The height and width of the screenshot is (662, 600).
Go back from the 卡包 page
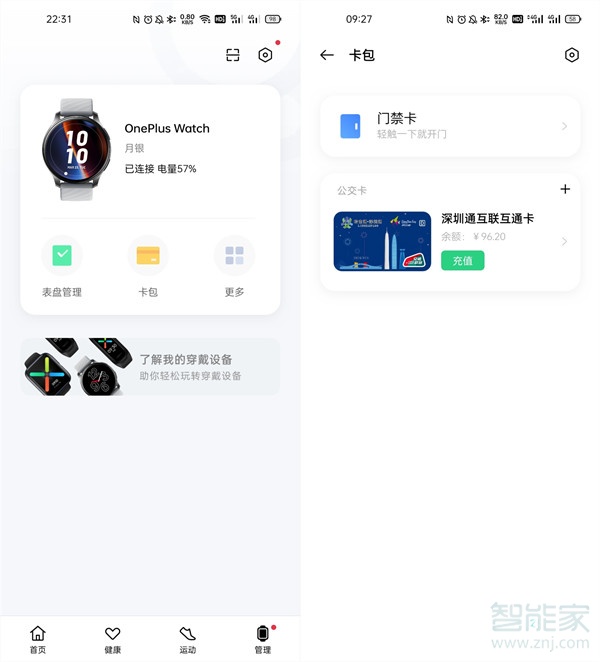coord(326,55)
